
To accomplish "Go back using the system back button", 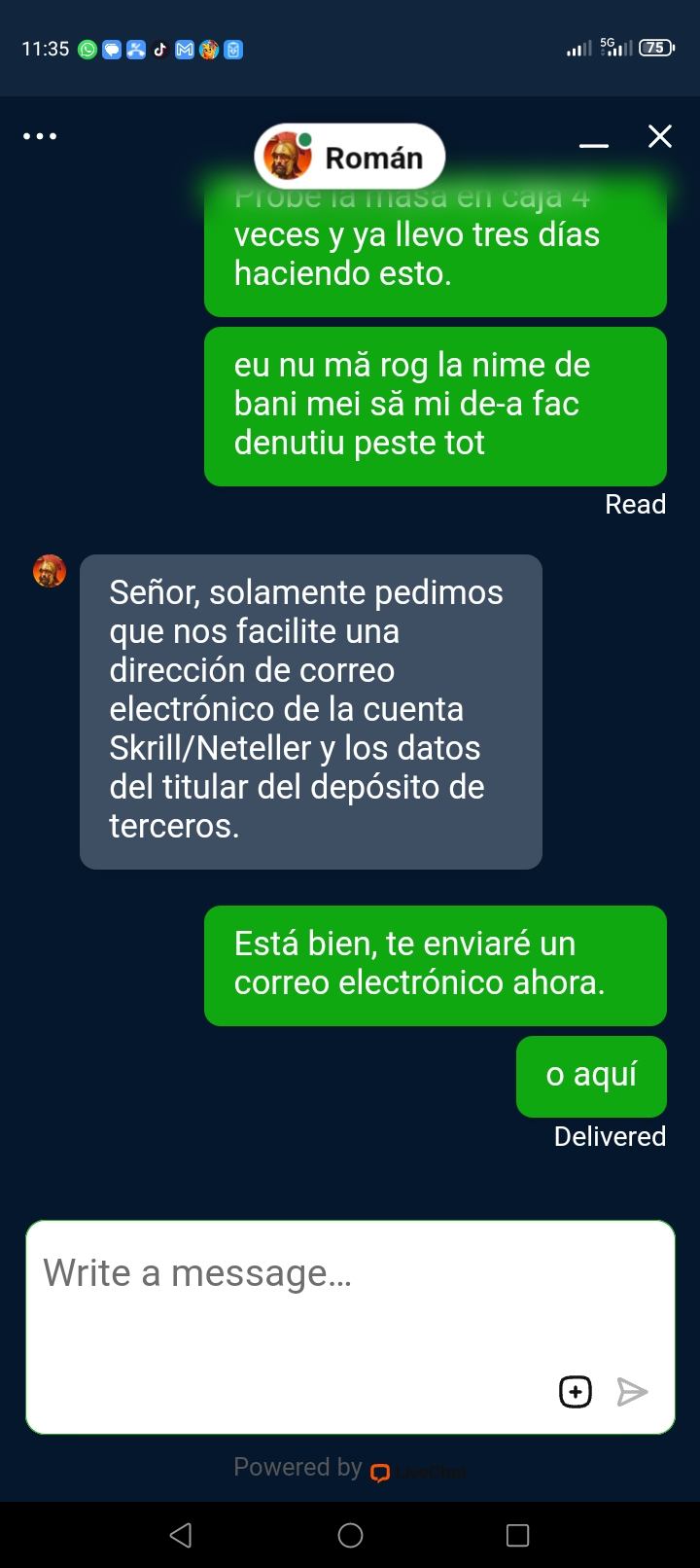I will click(x=181, y=1535).
